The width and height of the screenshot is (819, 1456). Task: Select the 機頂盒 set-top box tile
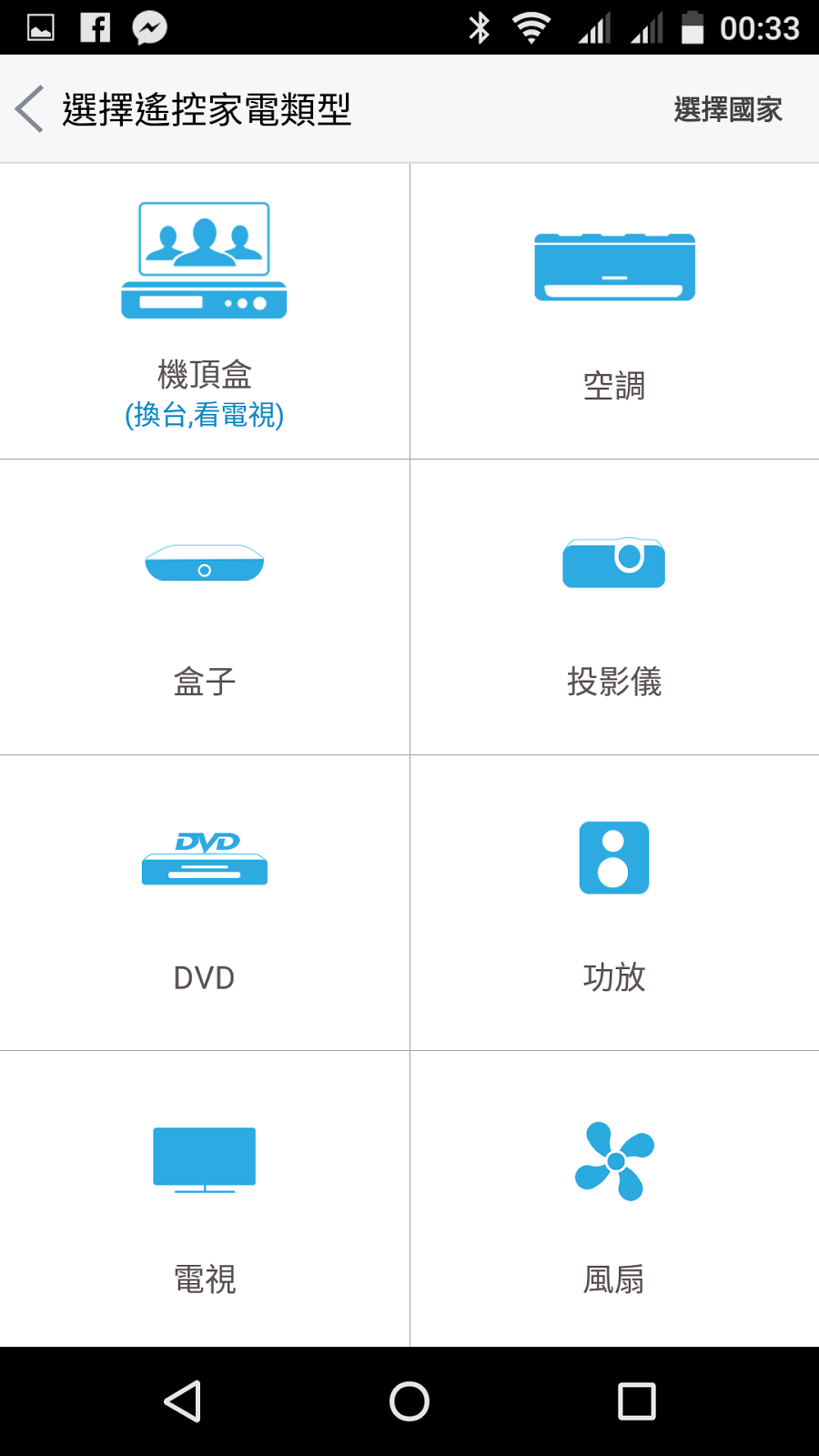tap(204, 311)
